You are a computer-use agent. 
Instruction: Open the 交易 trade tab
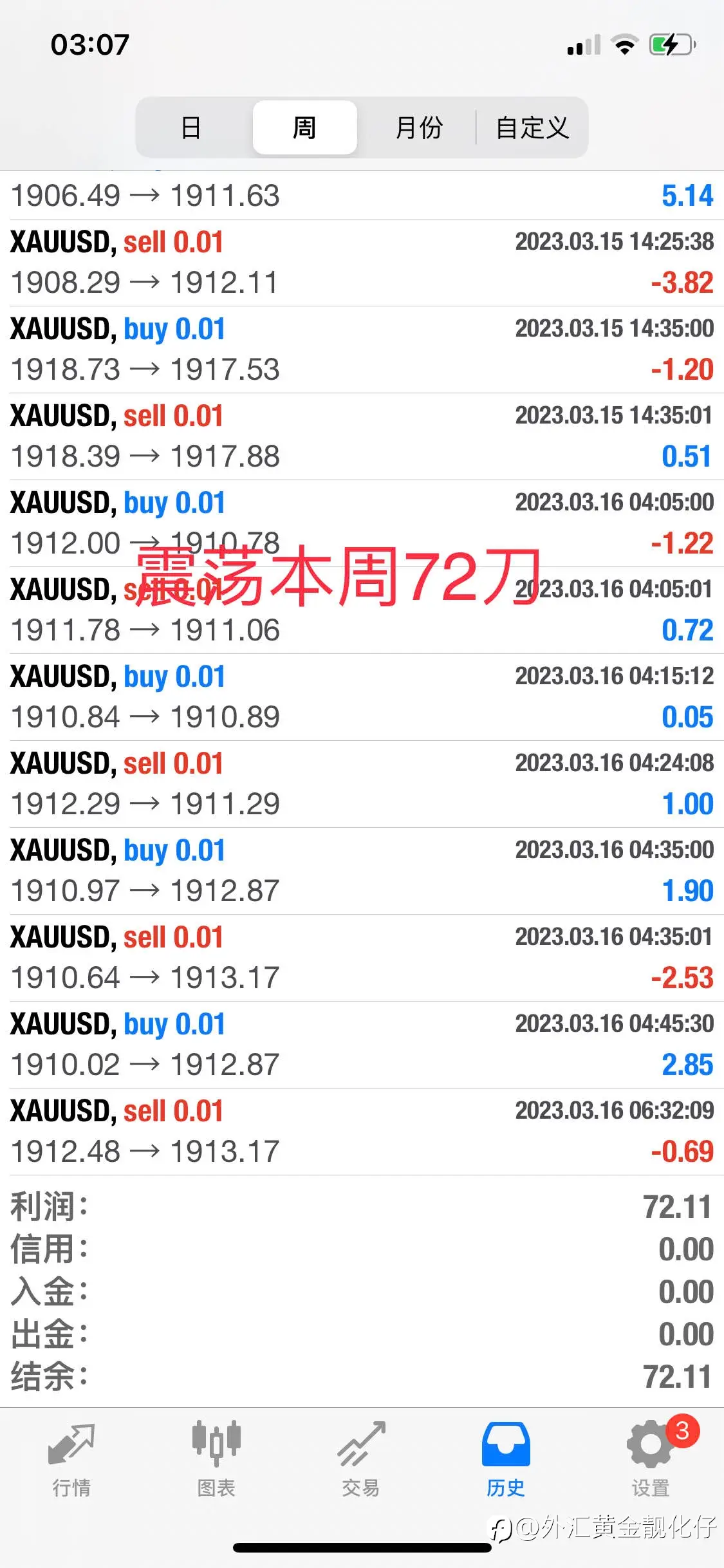(x=361, y=1460)
